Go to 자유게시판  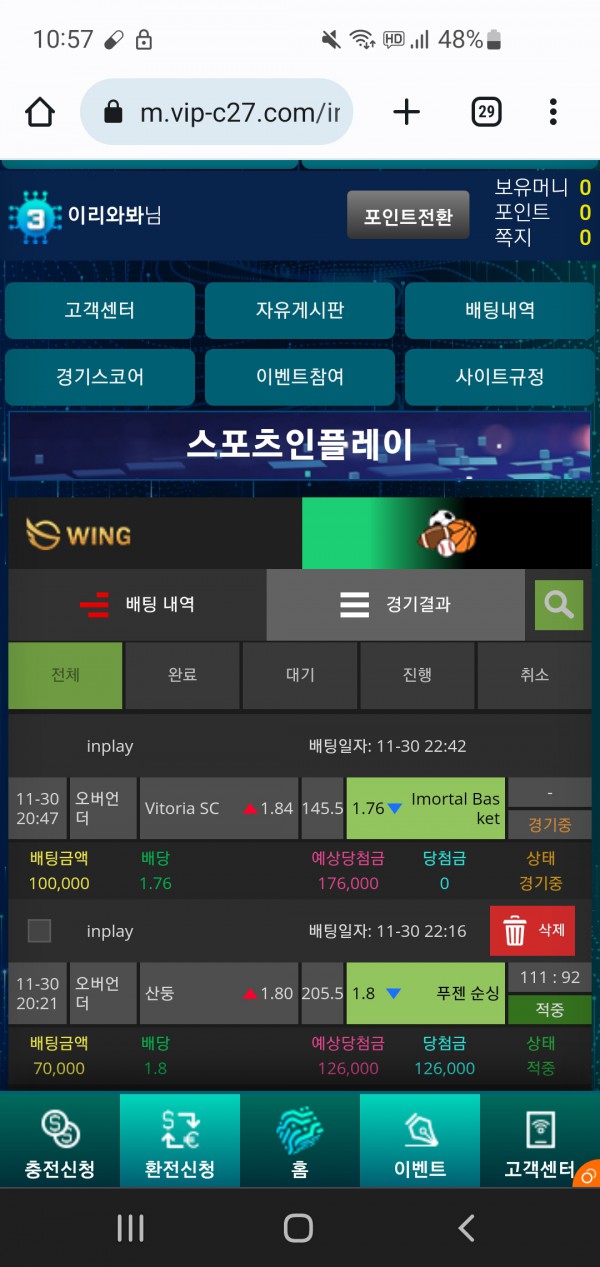click(299, 310)
